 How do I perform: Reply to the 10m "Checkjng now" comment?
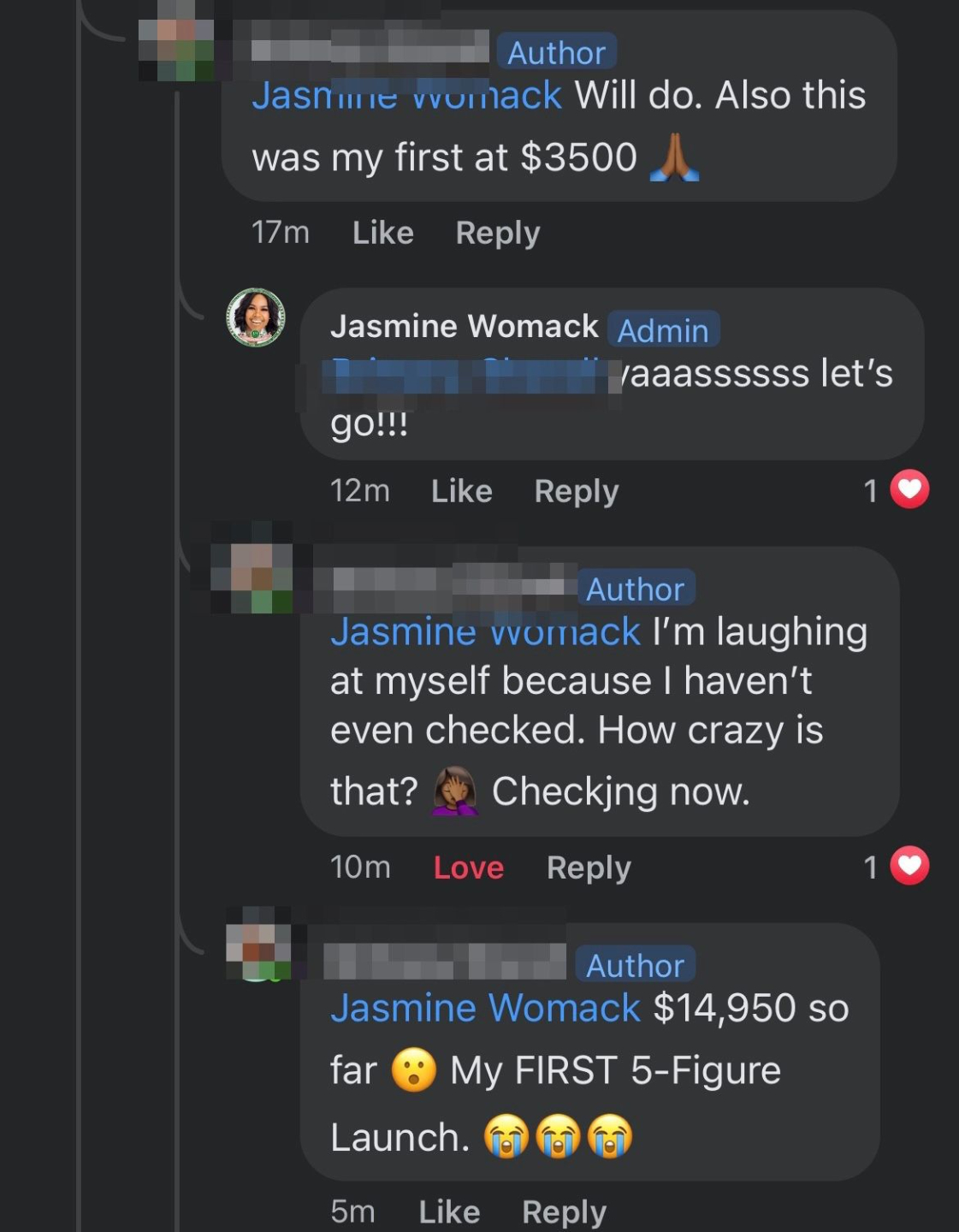click(589, 868)
